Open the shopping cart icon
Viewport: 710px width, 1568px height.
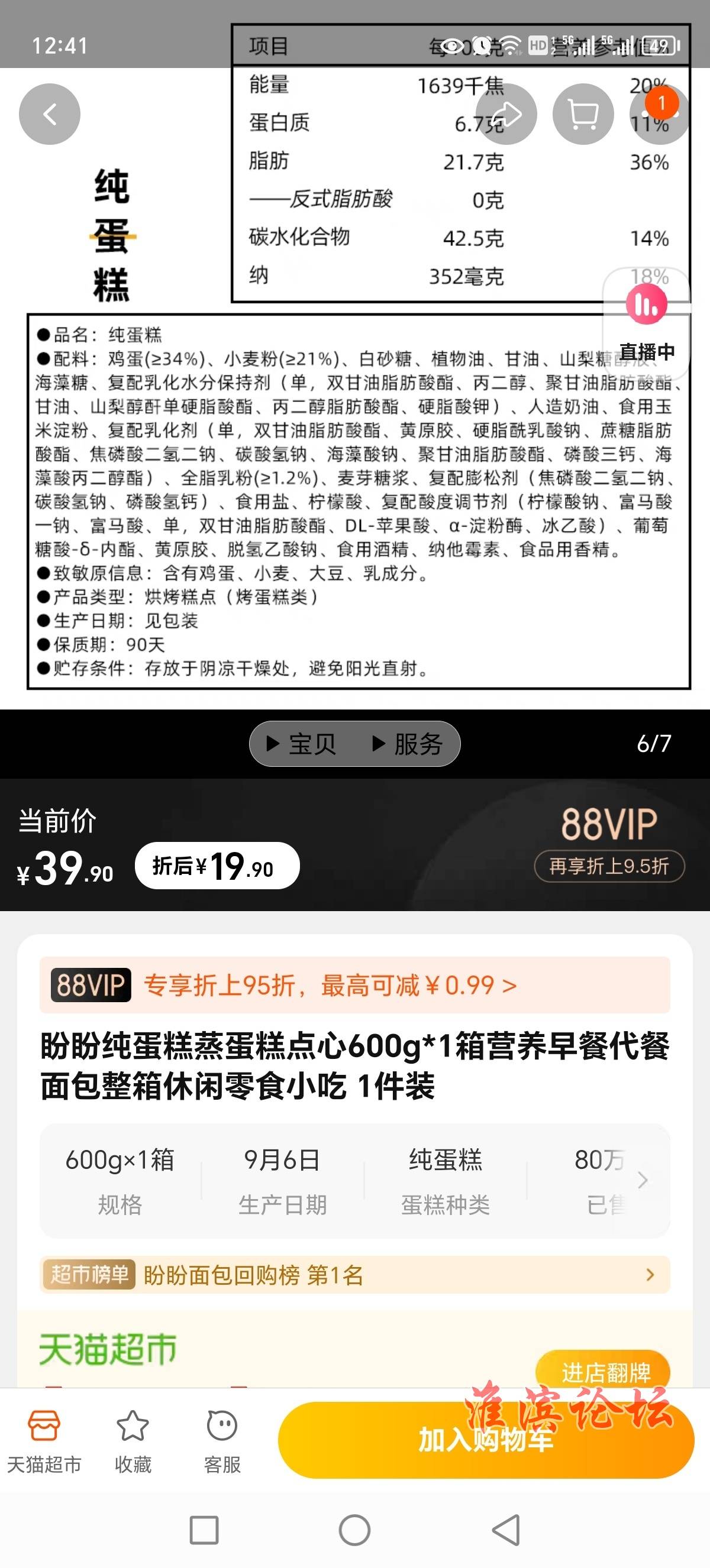[583, 114]
